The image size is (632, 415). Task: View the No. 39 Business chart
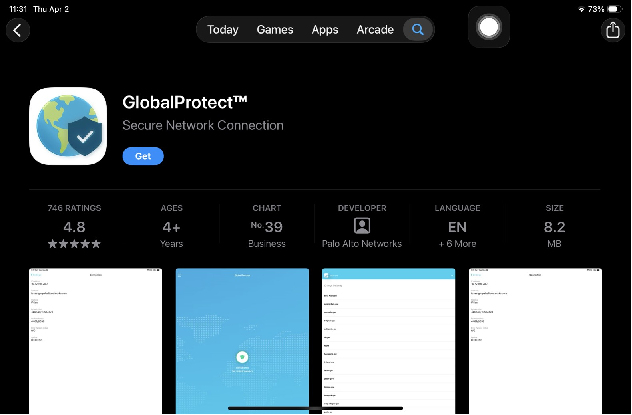267,226
